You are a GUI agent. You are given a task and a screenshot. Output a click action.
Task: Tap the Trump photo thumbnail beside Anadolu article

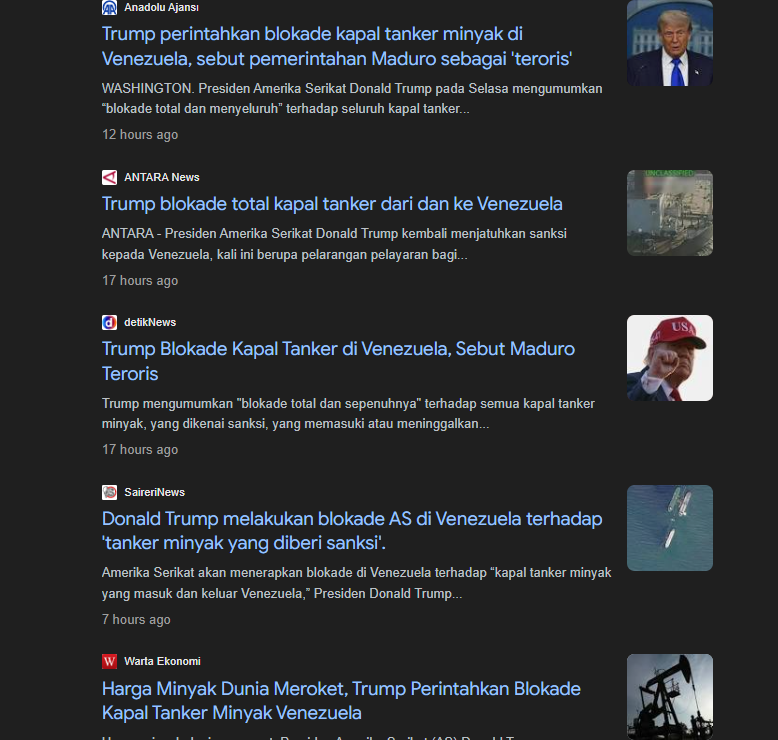click(x=669, y=43)
